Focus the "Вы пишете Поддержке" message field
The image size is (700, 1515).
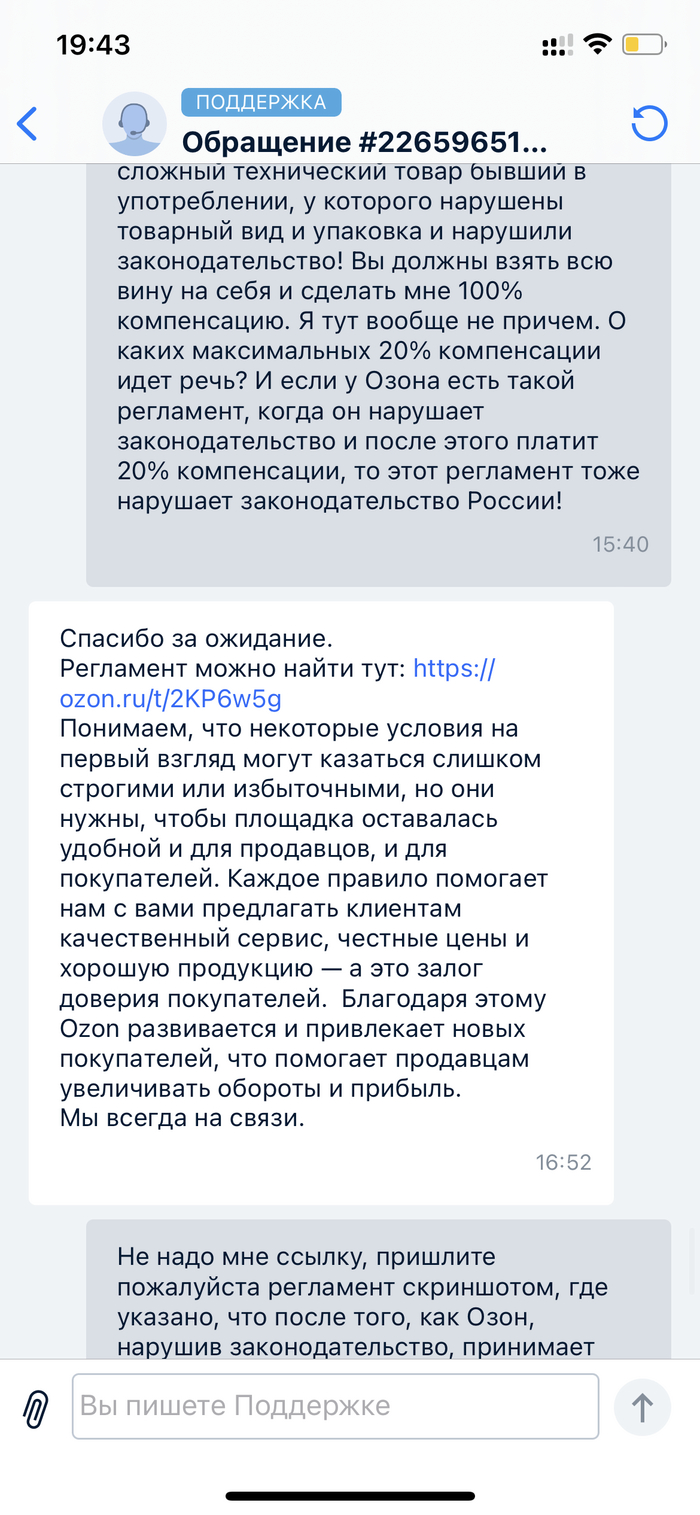[x=335, y=1406]
